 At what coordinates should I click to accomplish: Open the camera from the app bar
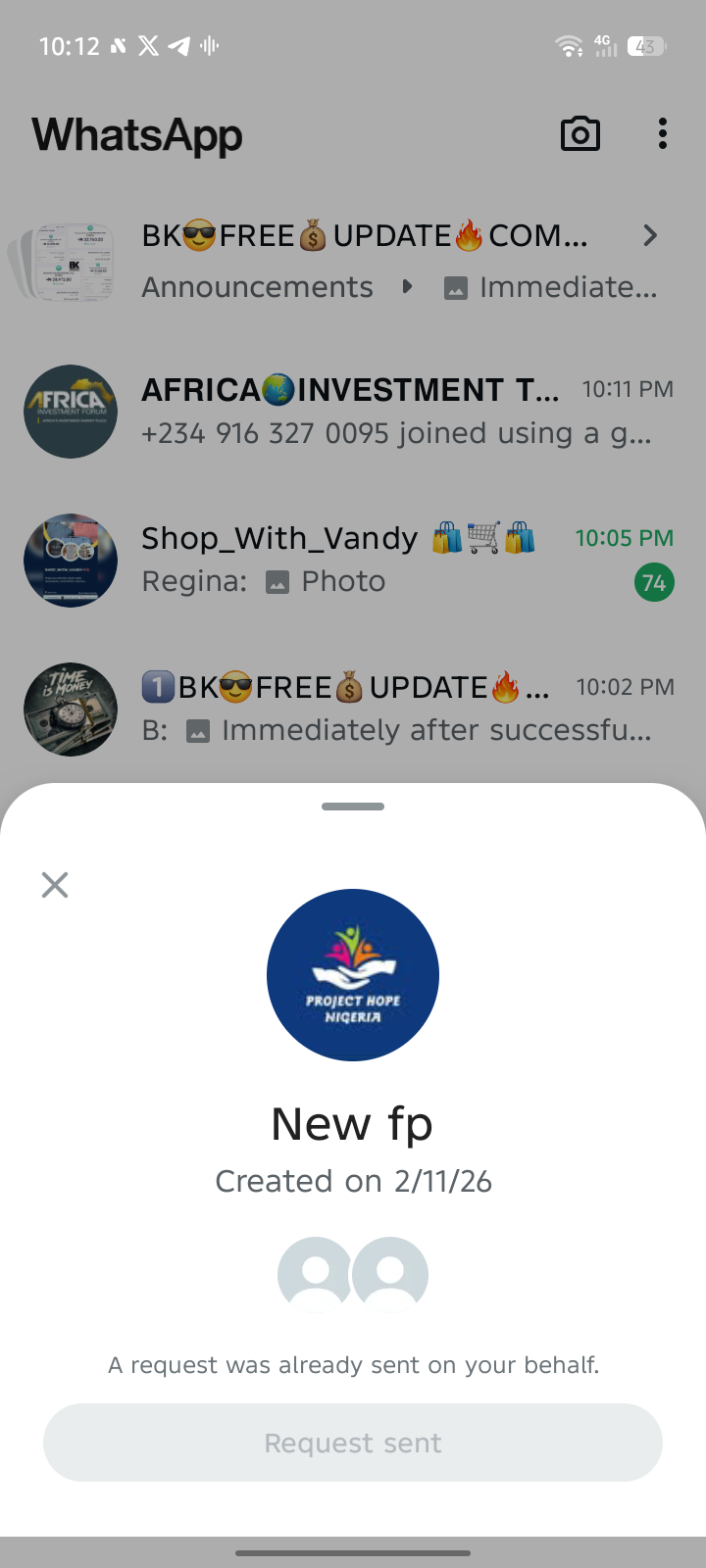point(580,134)
